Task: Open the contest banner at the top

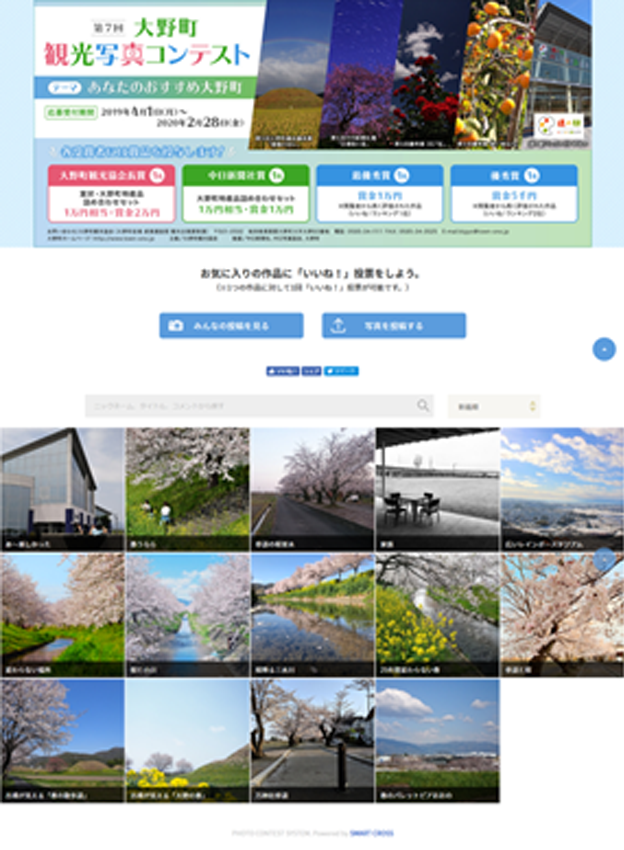Action: click(312, 122)
